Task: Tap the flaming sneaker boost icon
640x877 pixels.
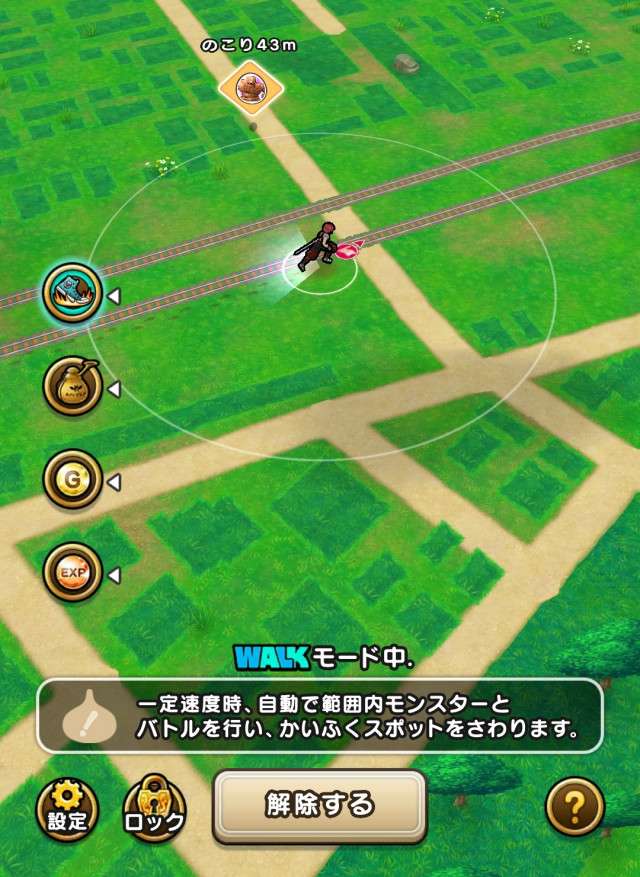Action: click(72, 293)
